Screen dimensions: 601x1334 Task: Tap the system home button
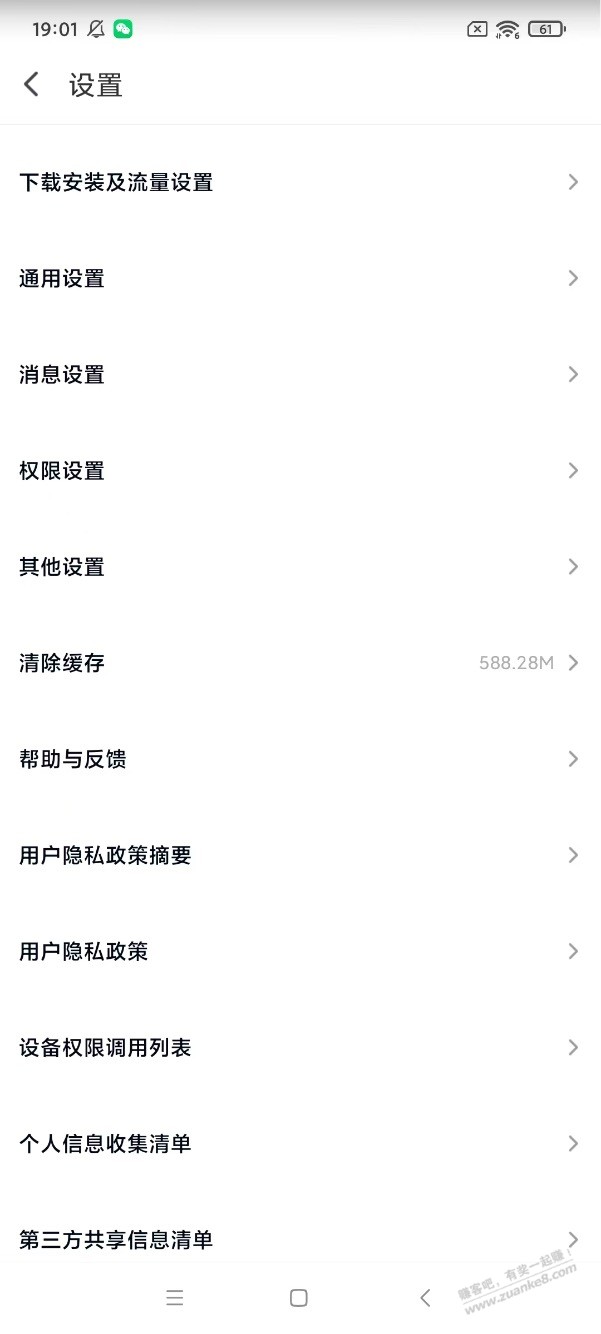[298, 1298]
